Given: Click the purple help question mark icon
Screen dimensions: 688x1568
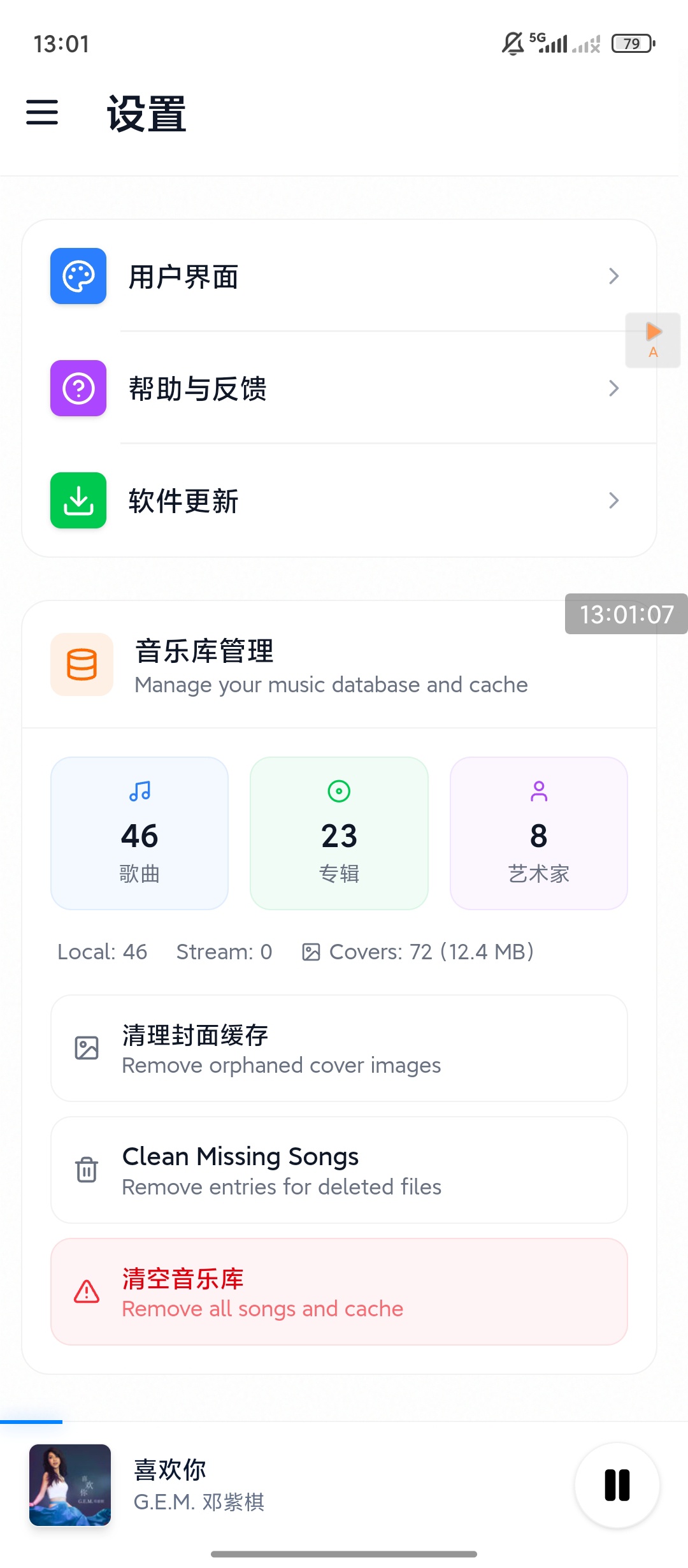Looking at the screenshot, I should (77, 389).
